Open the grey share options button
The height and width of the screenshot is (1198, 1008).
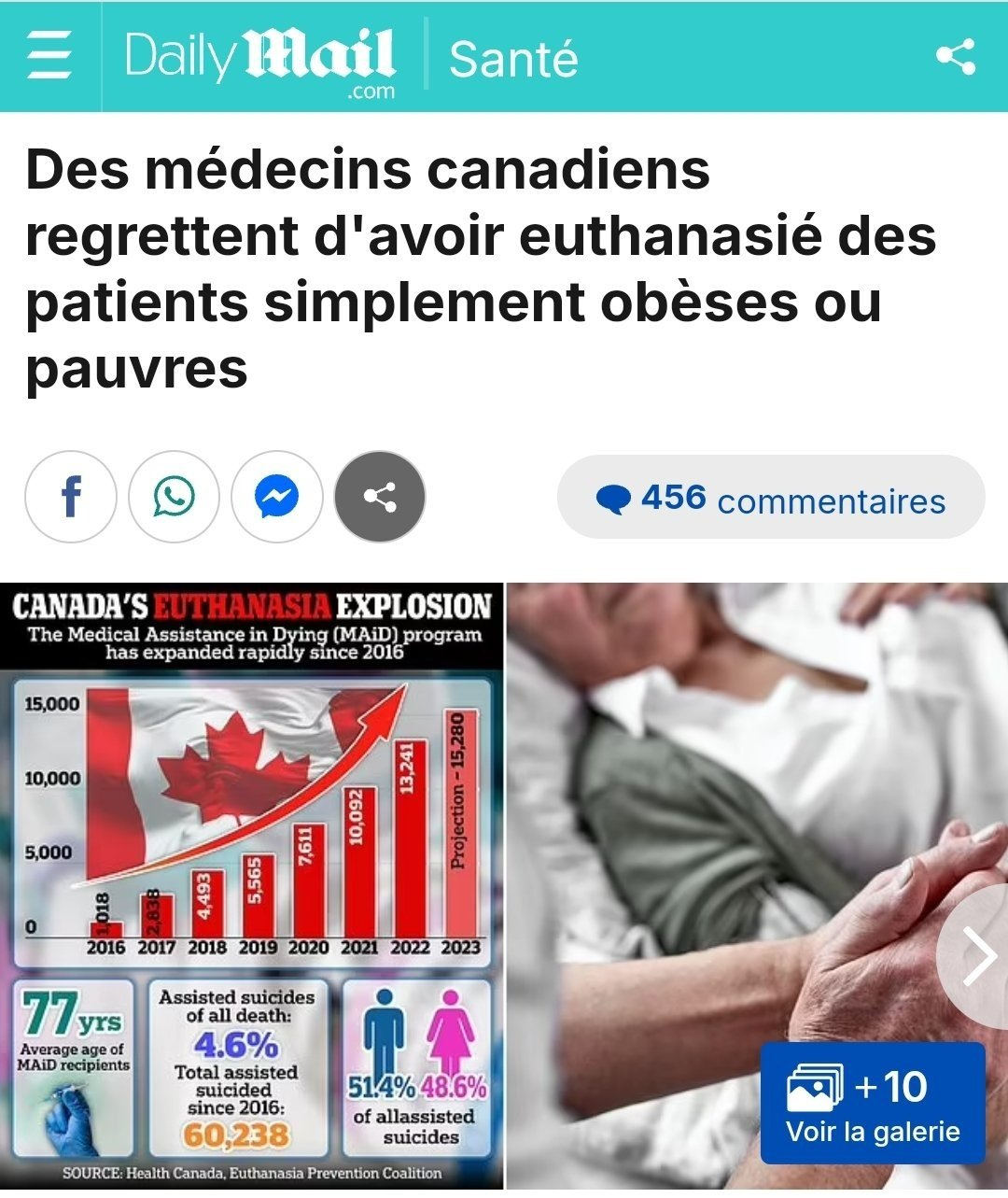point(380,497)
